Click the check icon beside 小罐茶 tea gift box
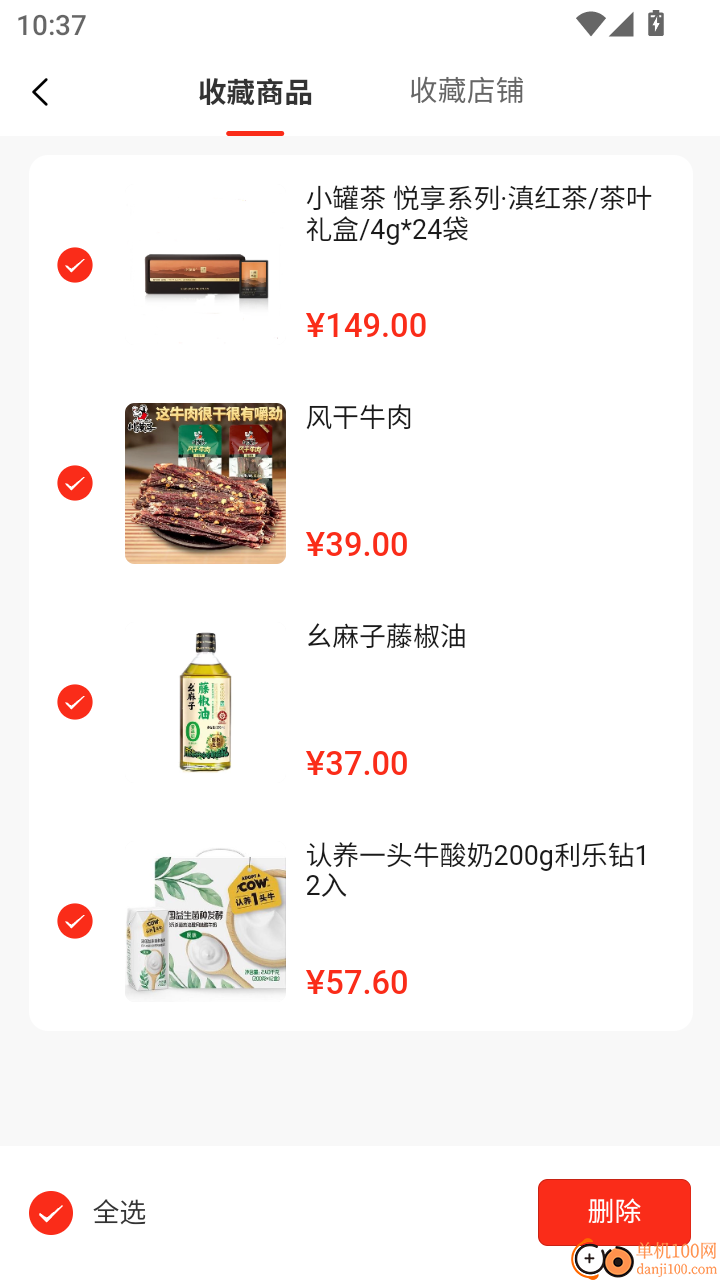Viewport: 720px width, 1280px height. point(74,265)
